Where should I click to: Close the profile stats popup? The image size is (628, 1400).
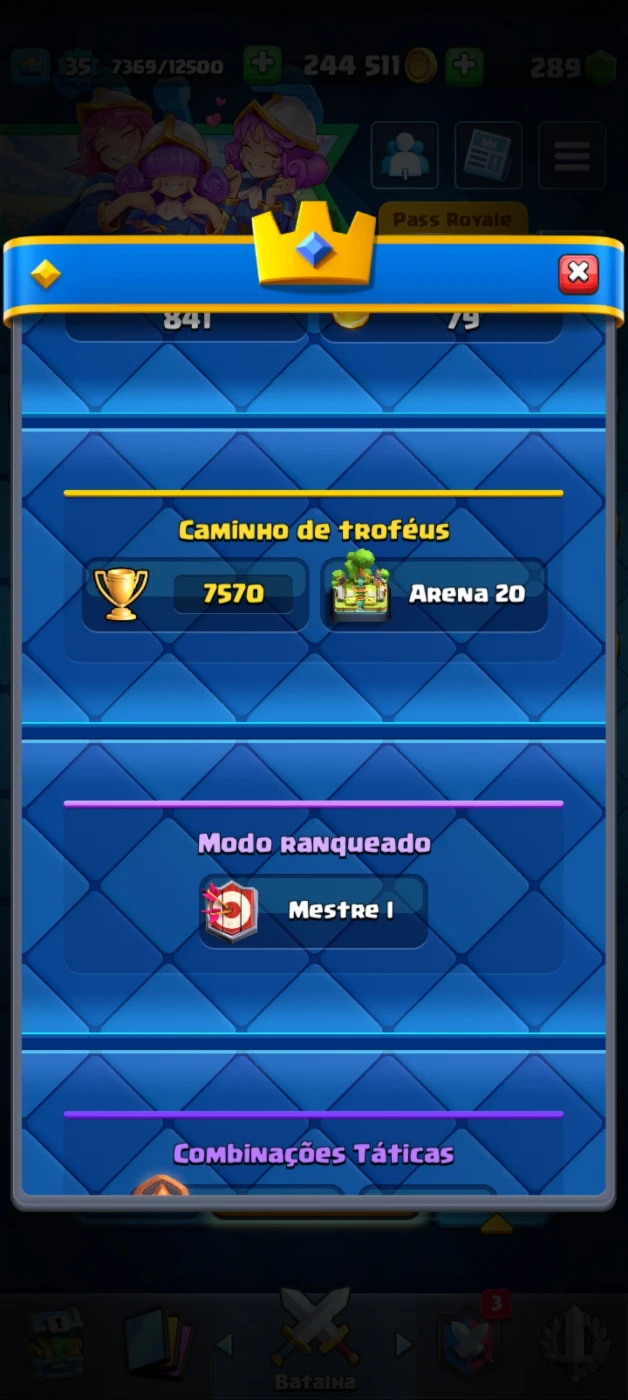click(578, 273)
